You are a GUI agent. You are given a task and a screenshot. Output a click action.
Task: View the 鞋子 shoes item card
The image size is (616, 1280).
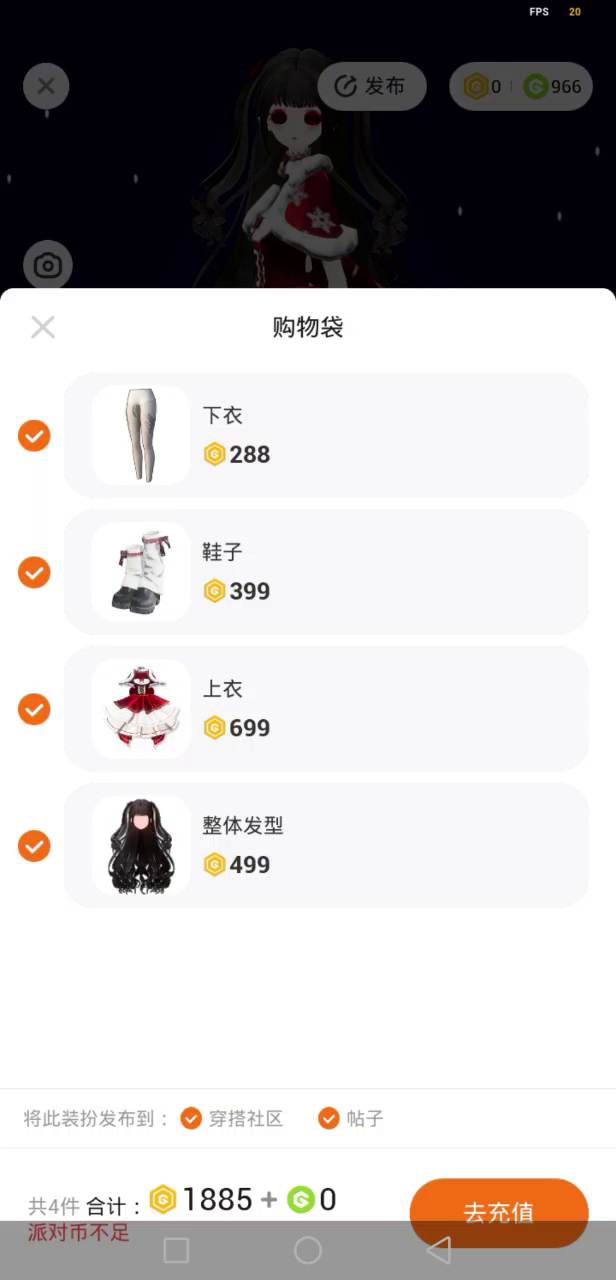click(x=326, y=572)
